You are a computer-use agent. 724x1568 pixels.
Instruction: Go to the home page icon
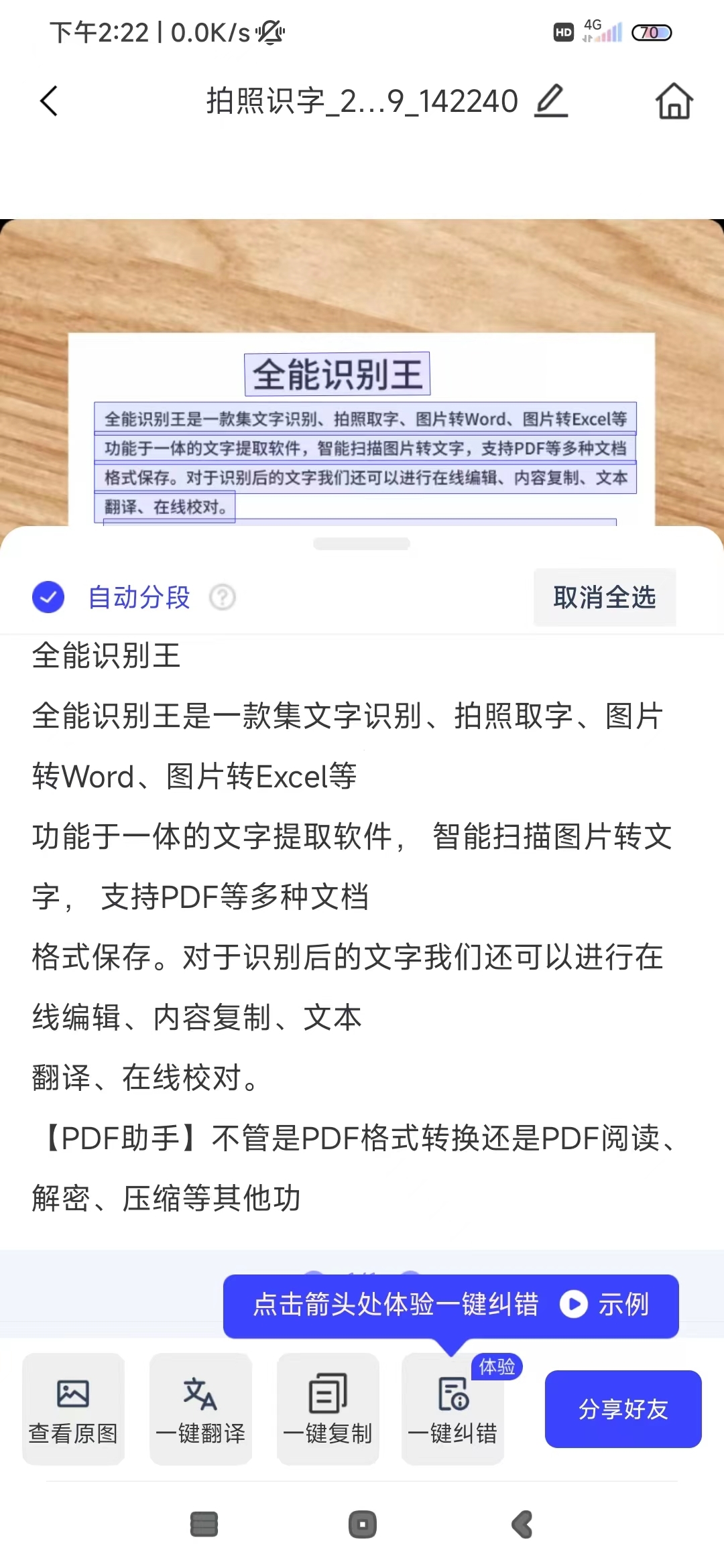[674, 101]
